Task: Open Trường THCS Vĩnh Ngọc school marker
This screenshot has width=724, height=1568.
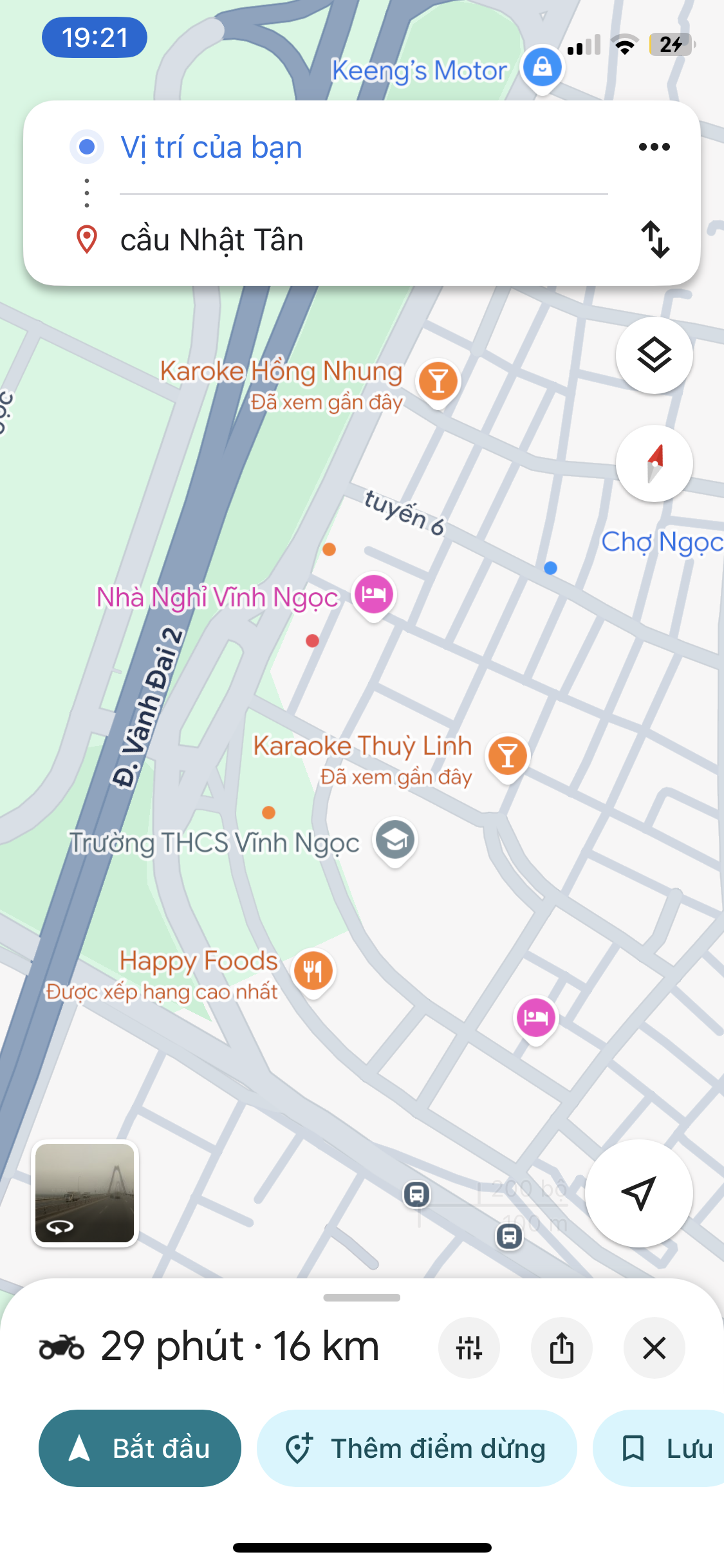Action: click(395, 839)
